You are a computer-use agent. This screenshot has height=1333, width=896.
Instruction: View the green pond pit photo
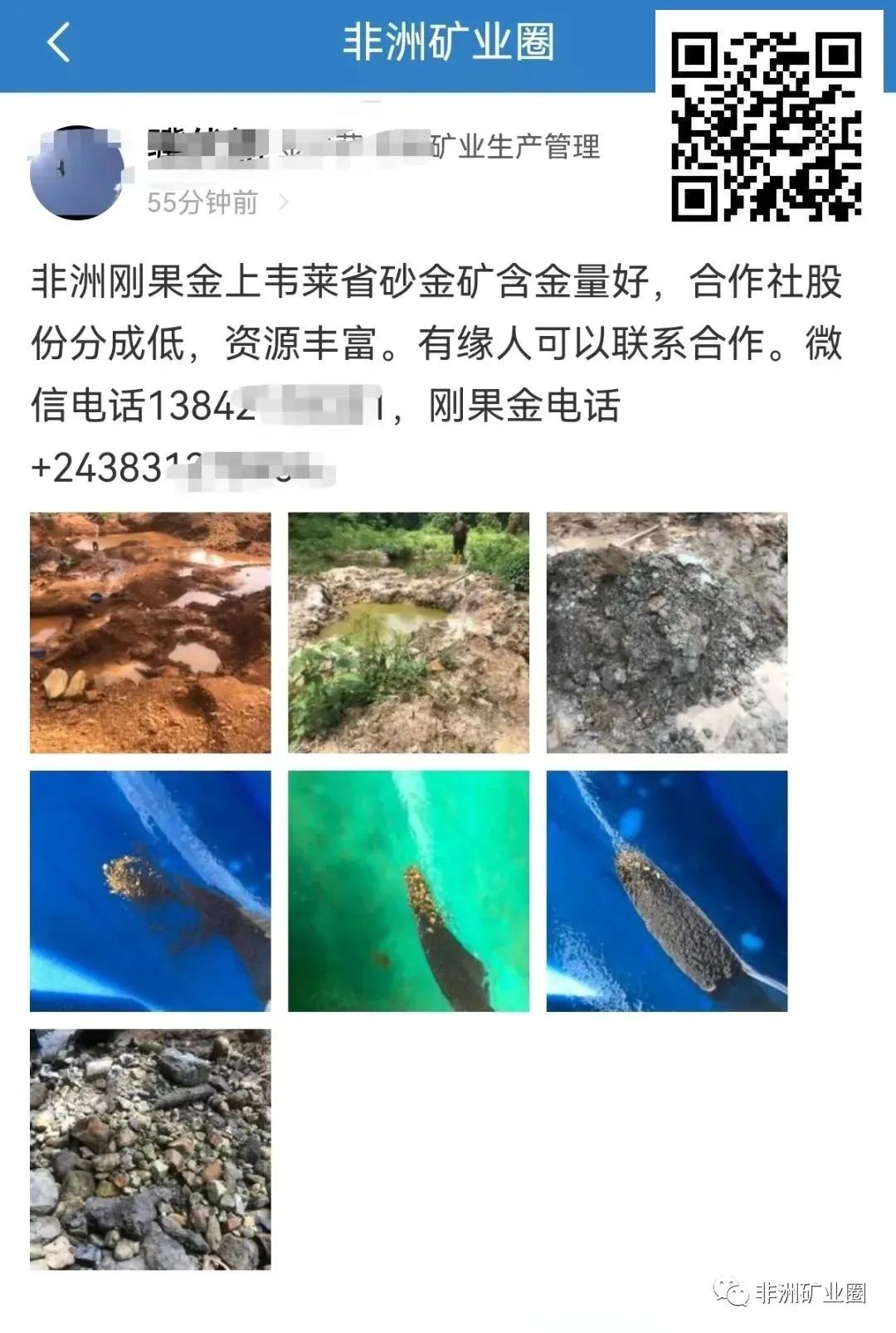tap(408, 632)
